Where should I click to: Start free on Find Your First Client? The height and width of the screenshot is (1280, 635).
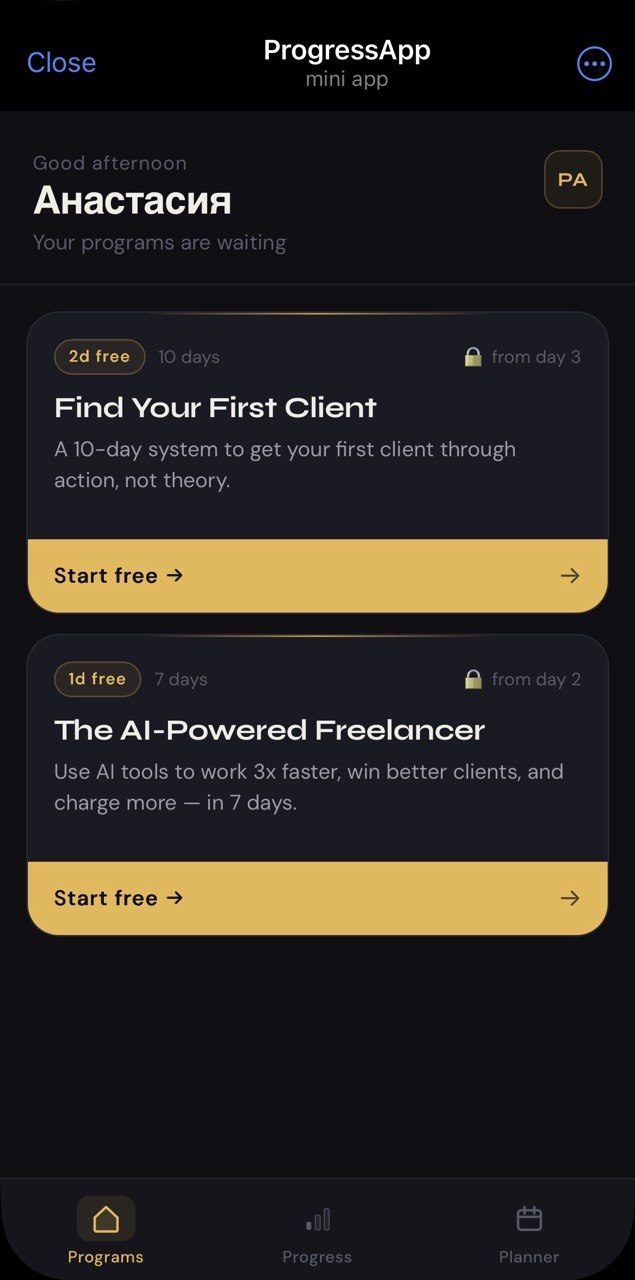click(x=317, y=576)
